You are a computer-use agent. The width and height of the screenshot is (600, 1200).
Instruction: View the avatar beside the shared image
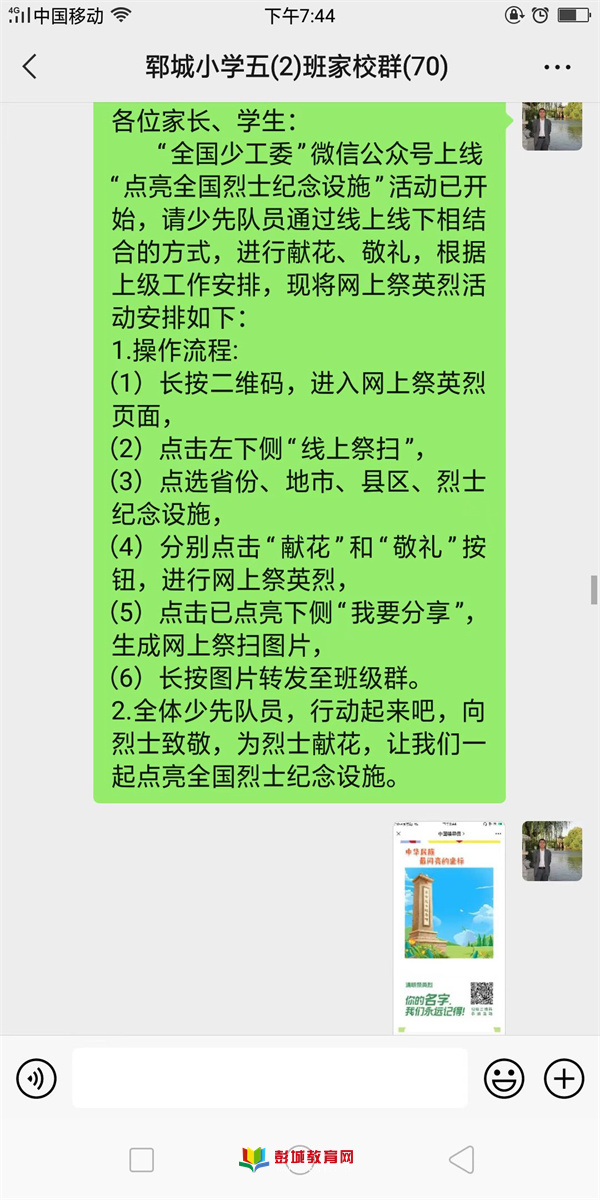pyautogui.click(x=552, y=851)
